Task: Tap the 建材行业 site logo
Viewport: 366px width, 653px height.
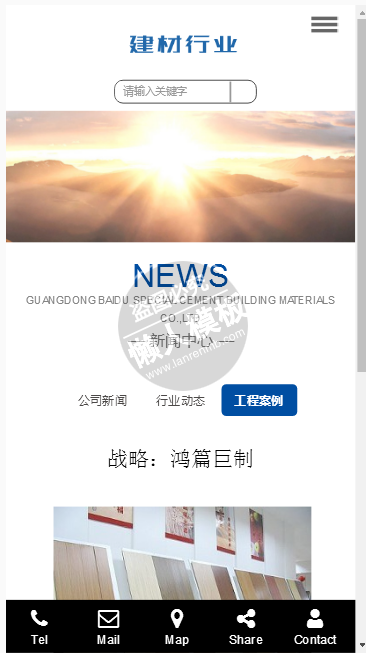Action: pos(183,45)
